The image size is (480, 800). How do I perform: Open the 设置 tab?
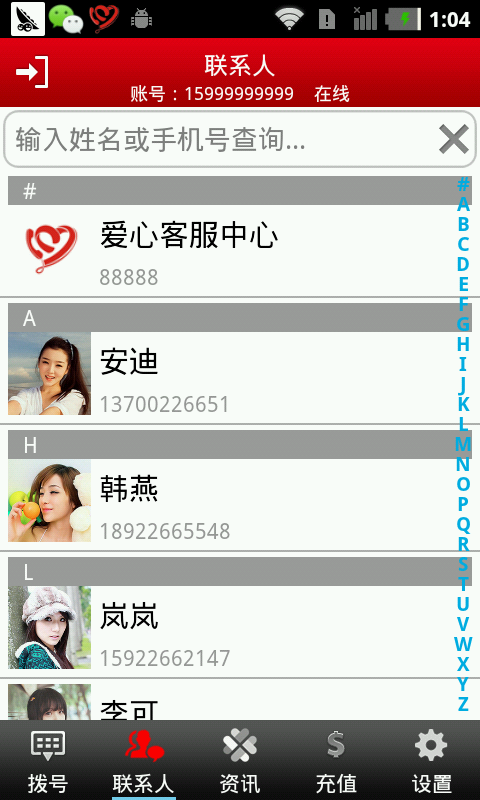(432, 760)
